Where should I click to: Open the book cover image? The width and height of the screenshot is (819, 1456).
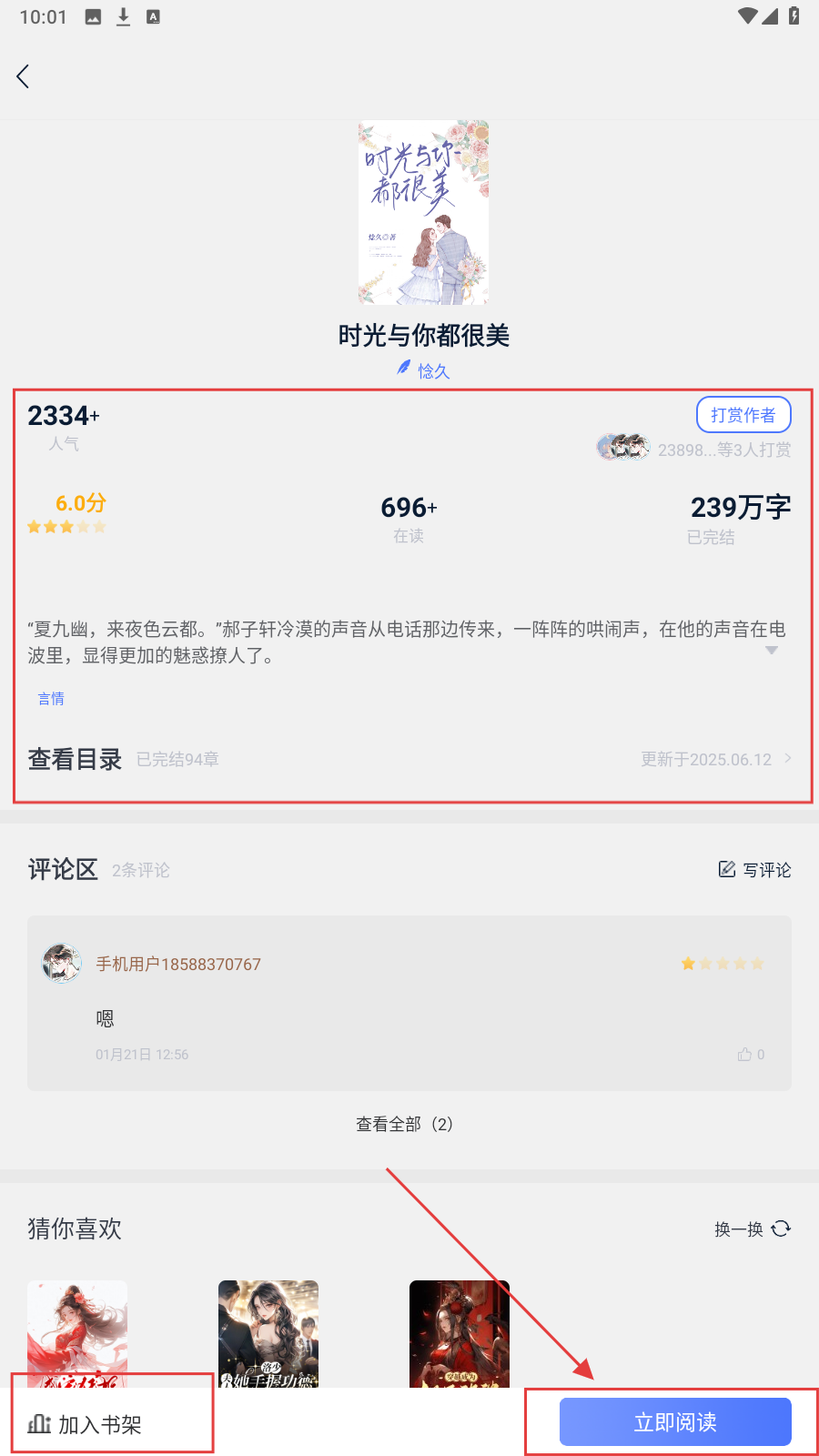[423, 212]
